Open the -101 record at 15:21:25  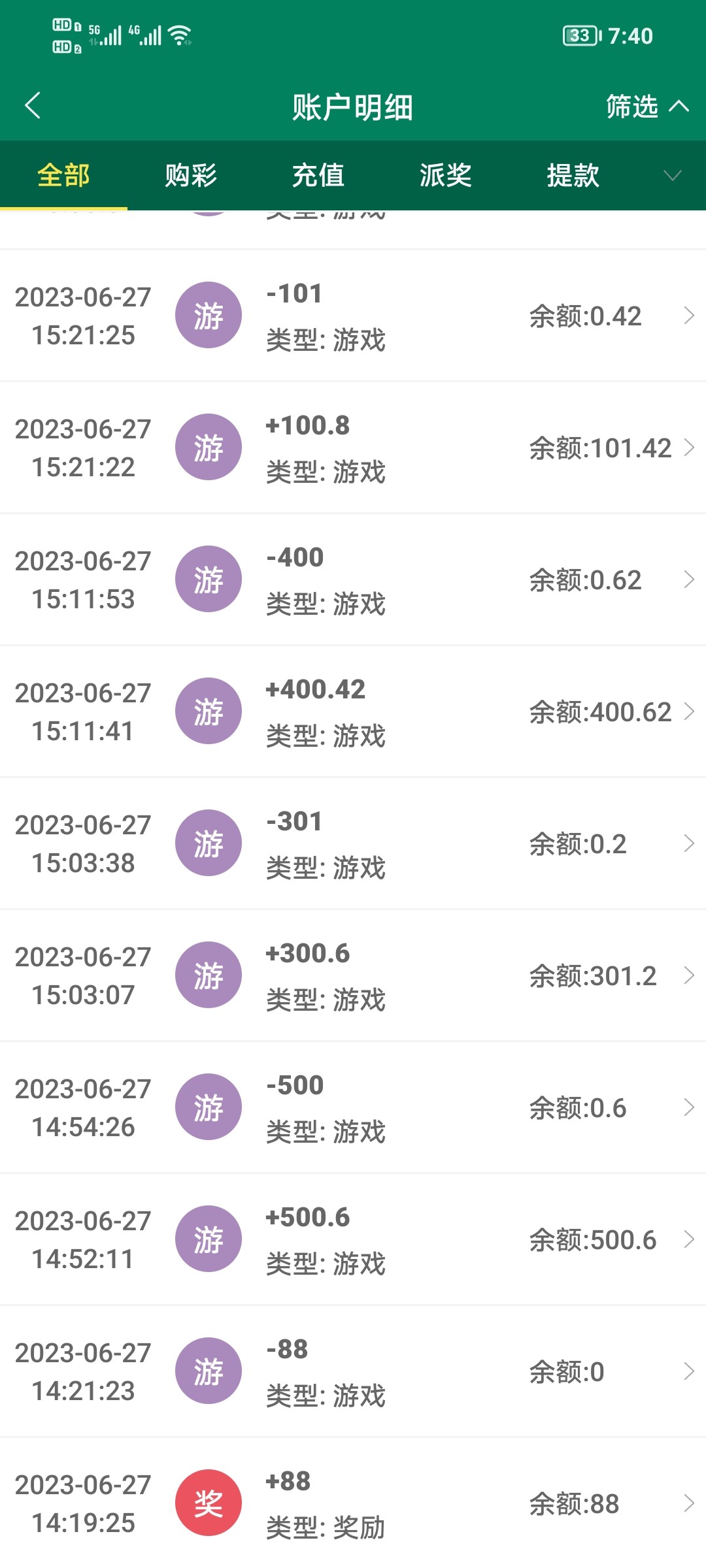pyautogui.click(x=353, y=316)
